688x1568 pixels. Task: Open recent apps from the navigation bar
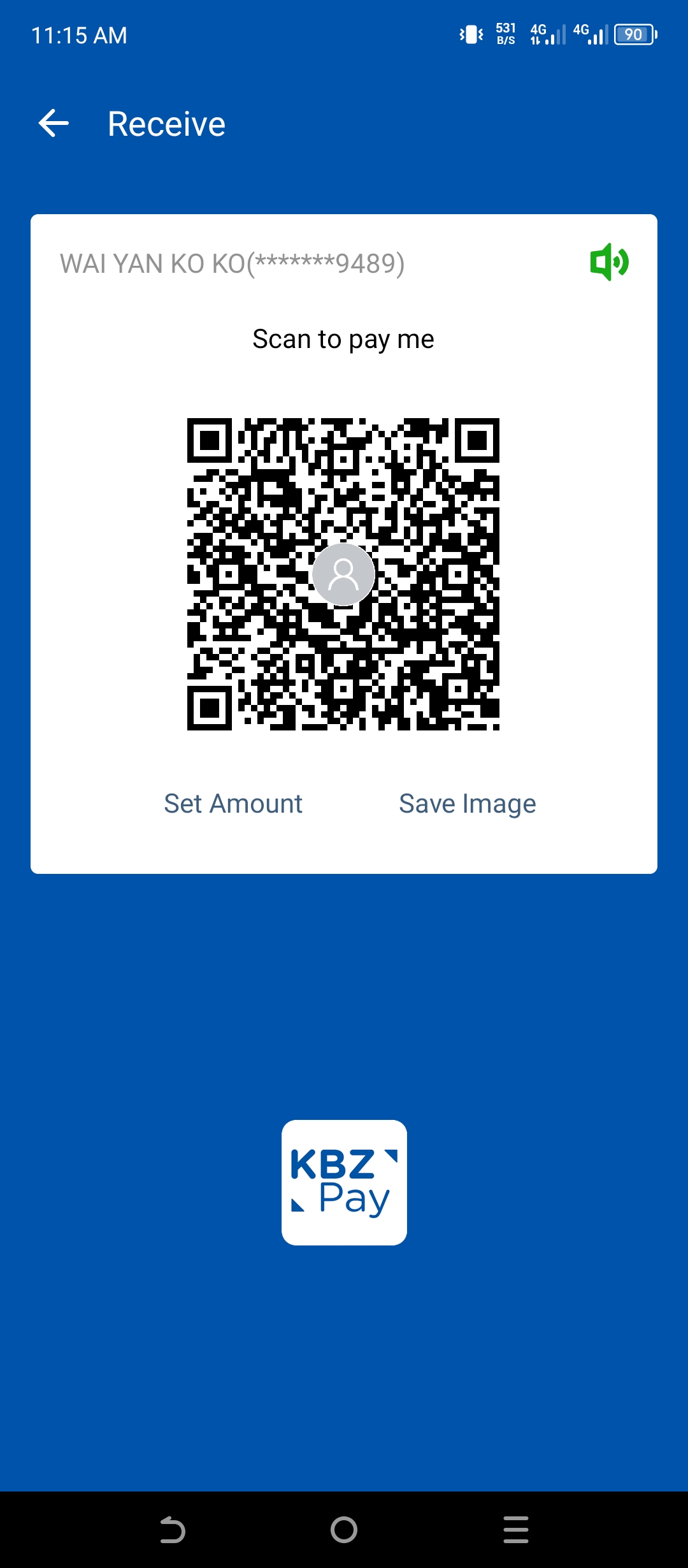coord(515,1529)
